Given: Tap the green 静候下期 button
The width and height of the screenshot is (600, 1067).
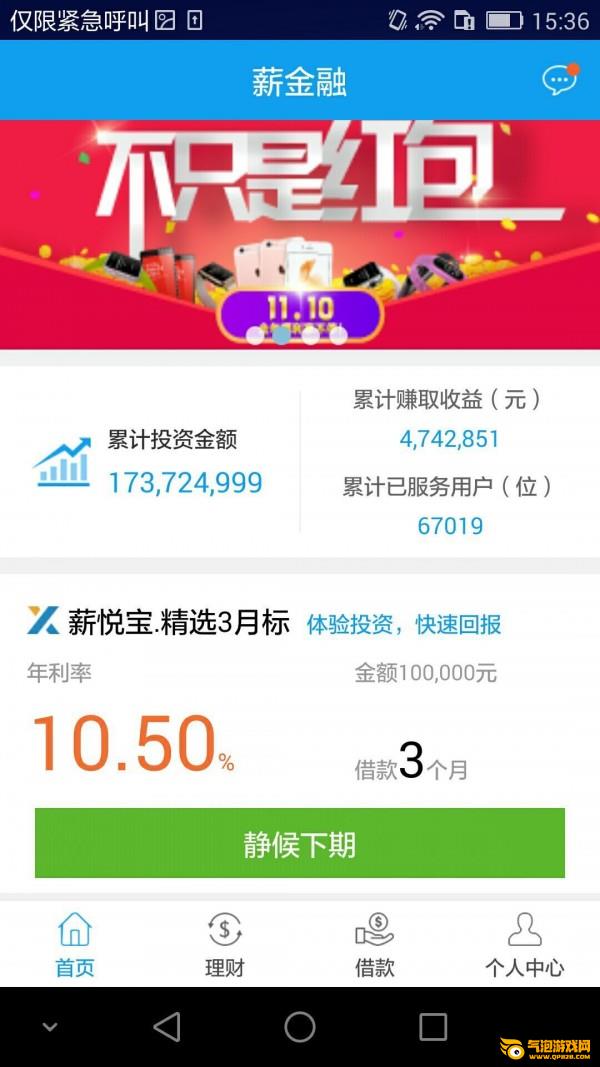Looking at the screenshot, I should pyautogui.click(x=300, y=842).
